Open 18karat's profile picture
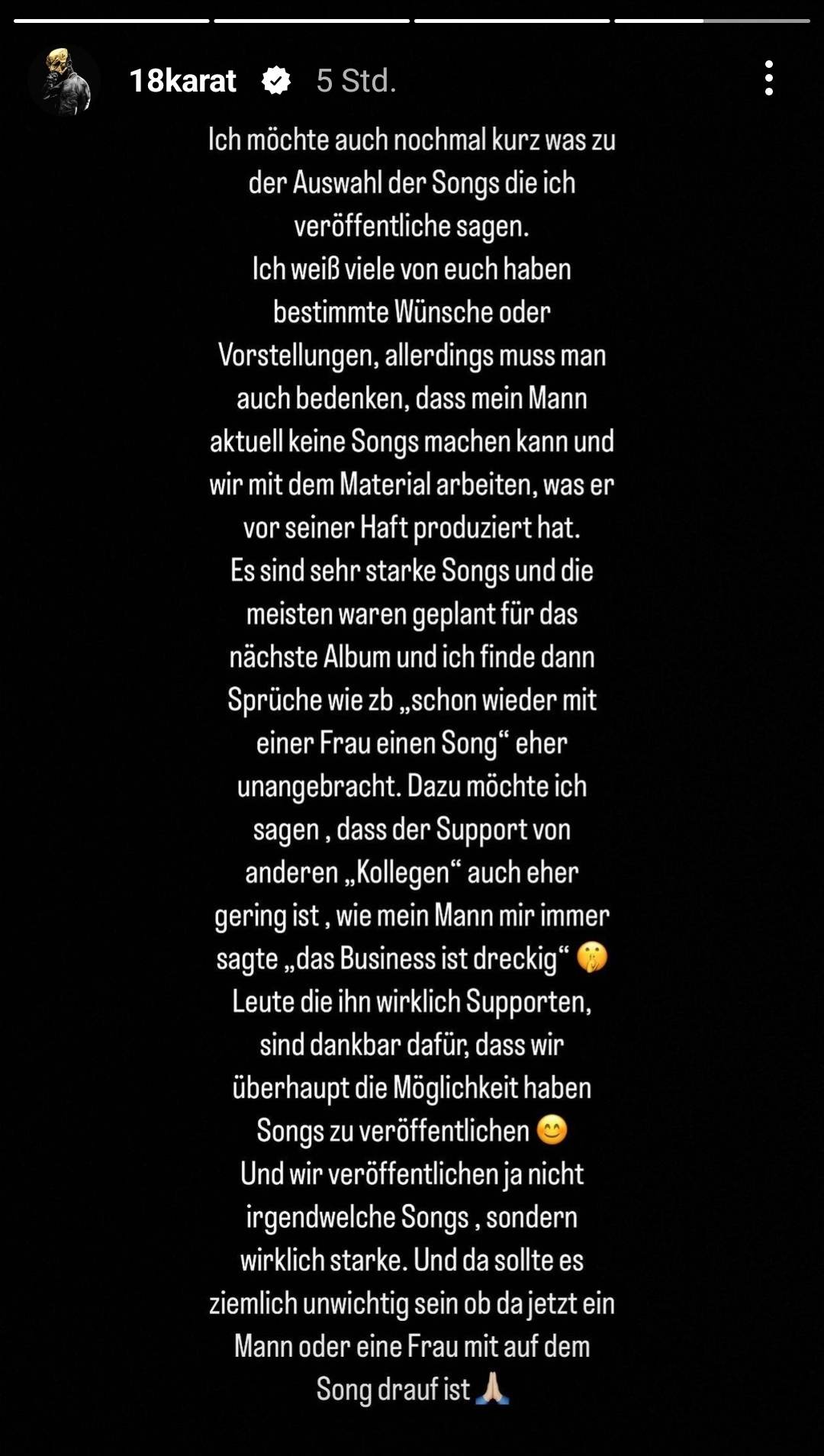The height and width of the screenshot is (1456, 824). (x=64, y=81)
